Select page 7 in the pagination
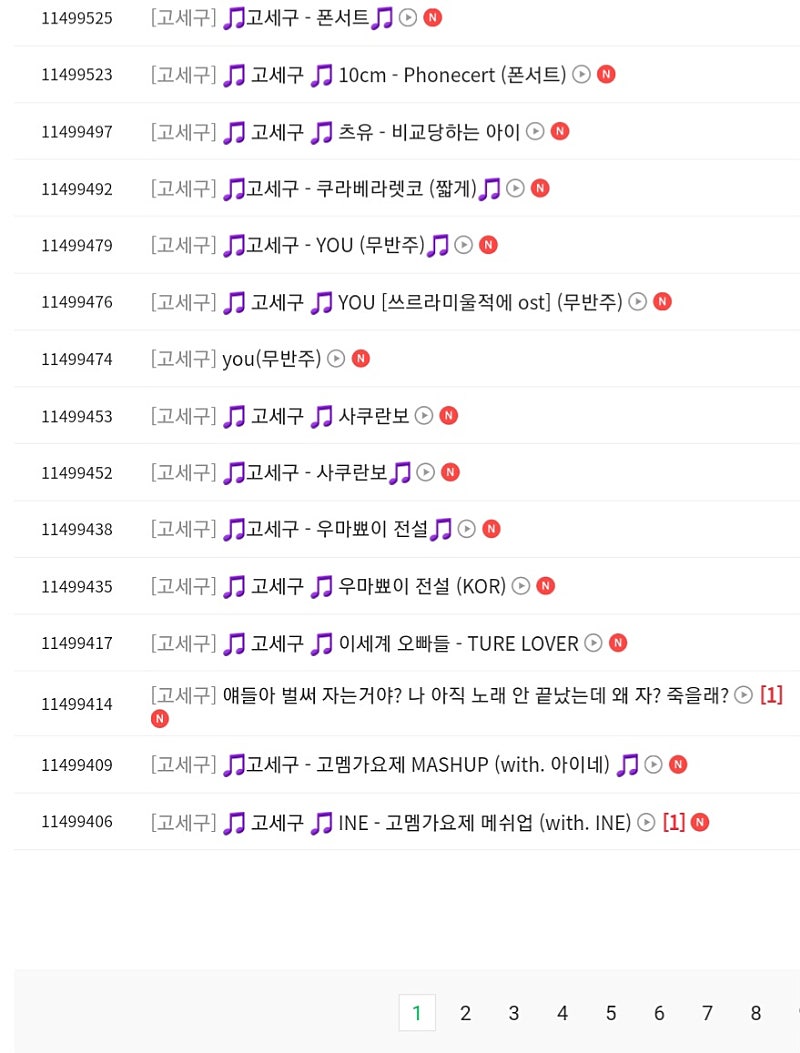The image size is (800, 1053). (x=707, y=1013)
